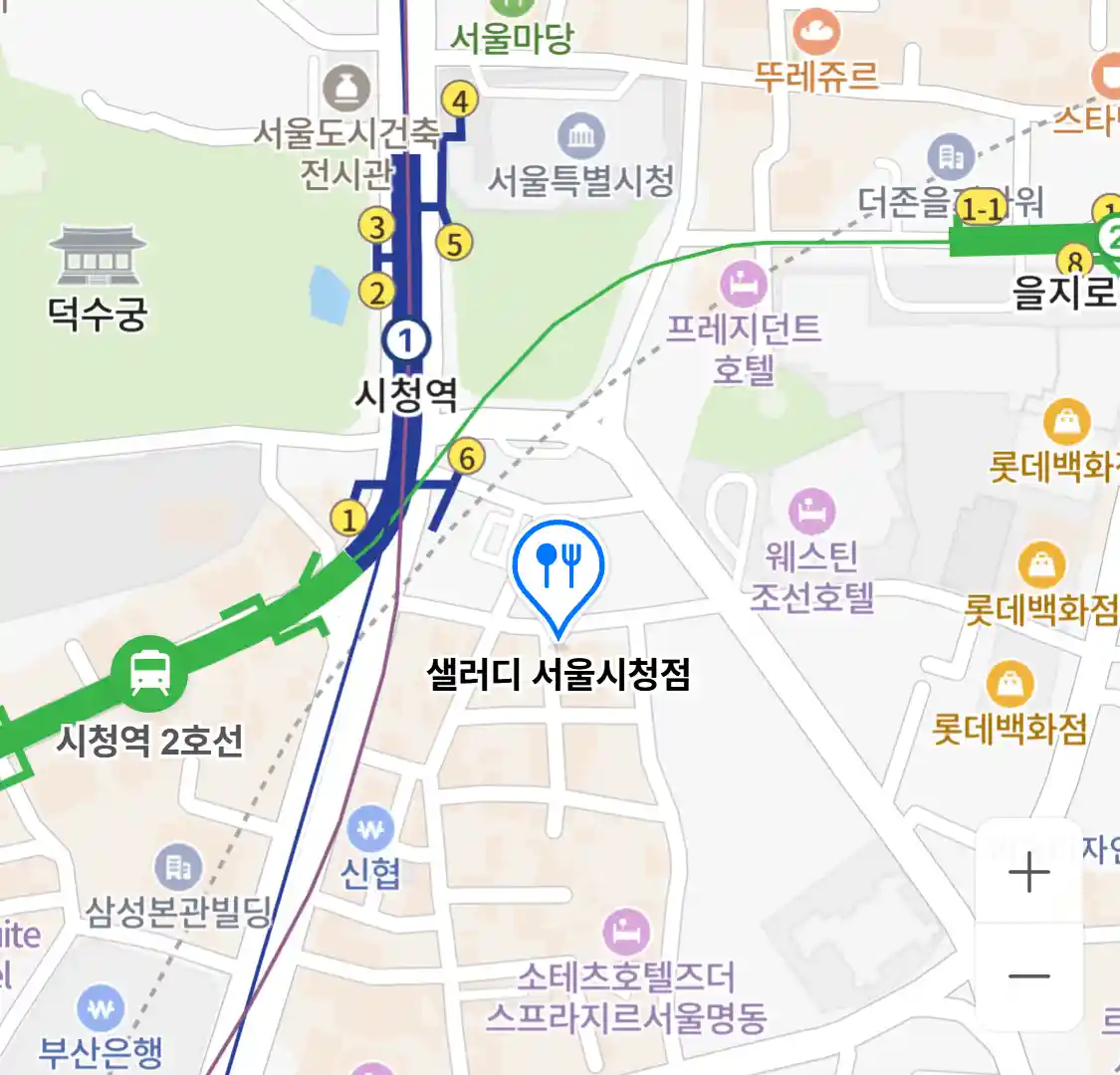This screenshot has height=1075, width=1120.
Task: Zoom out of the map
Action: (1028, 975)
